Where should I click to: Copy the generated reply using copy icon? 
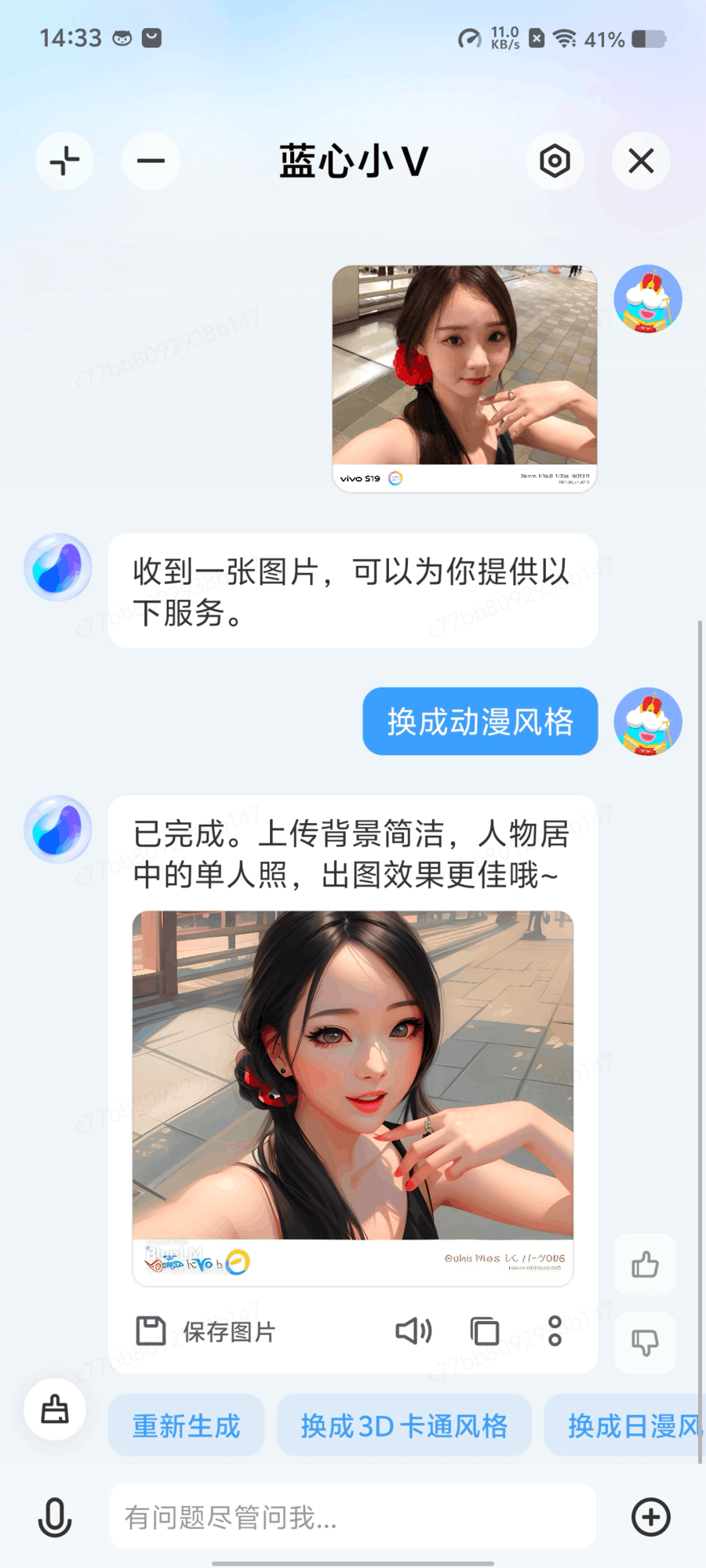(485, 1330)
